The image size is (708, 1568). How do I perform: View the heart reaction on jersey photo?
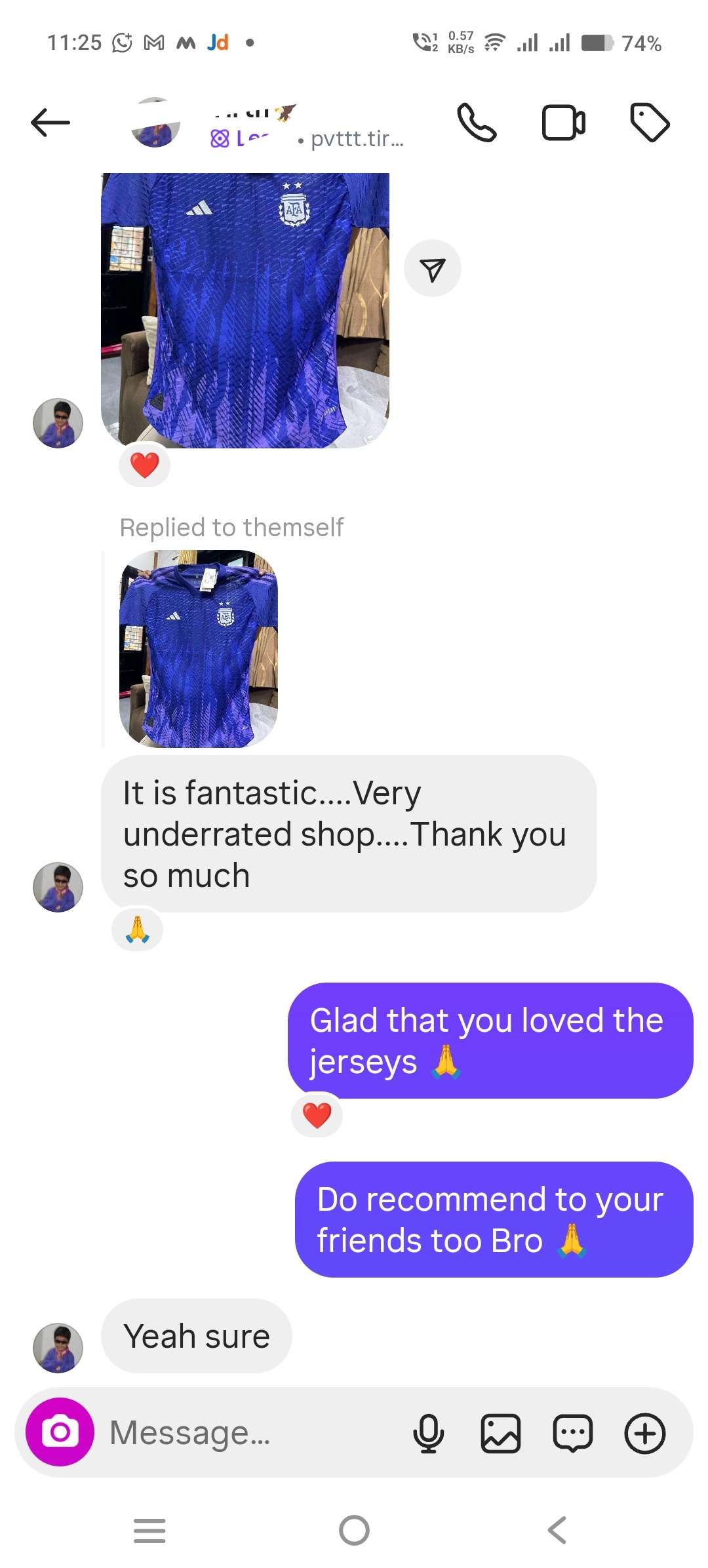pos(144,465)
